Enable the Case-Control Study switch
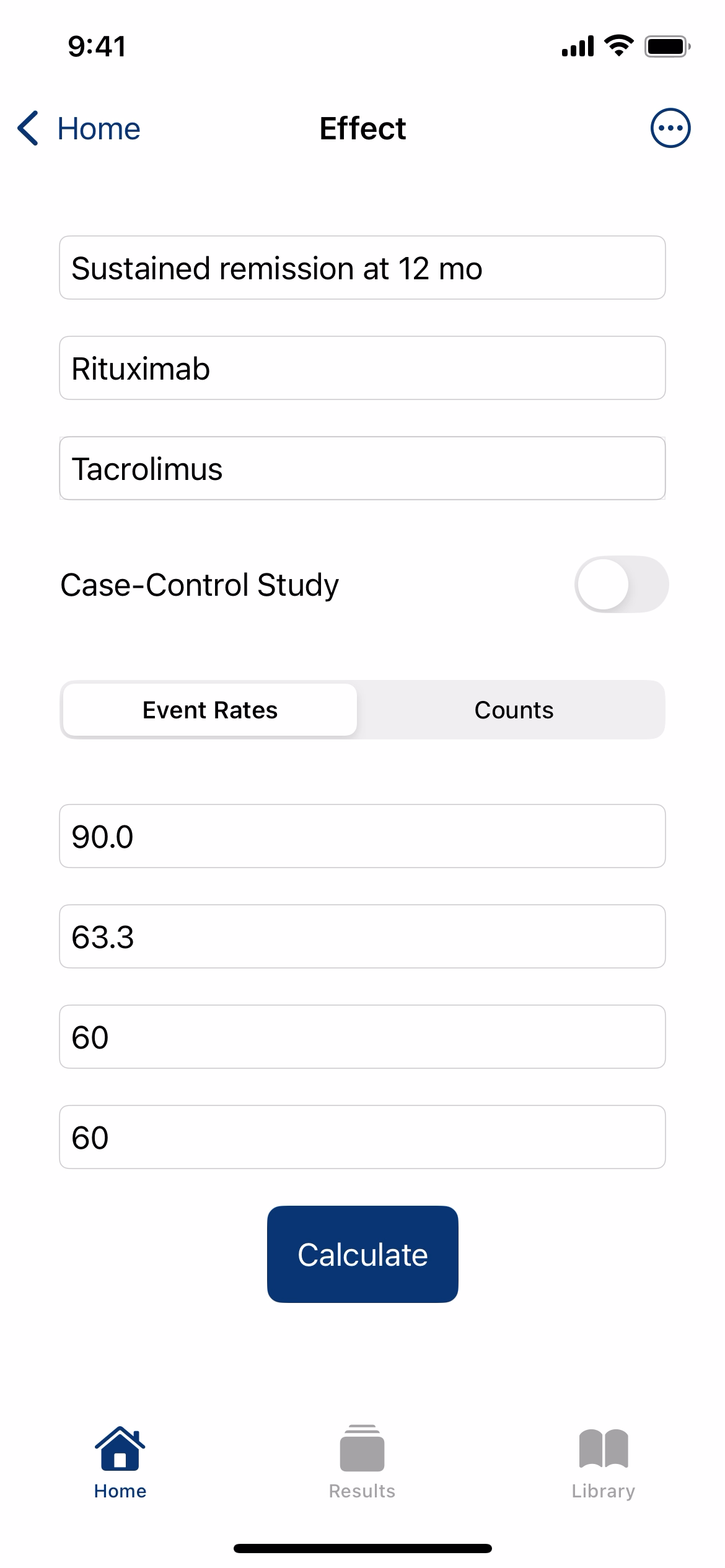725x1568 pixels. (x=621, y=584)
